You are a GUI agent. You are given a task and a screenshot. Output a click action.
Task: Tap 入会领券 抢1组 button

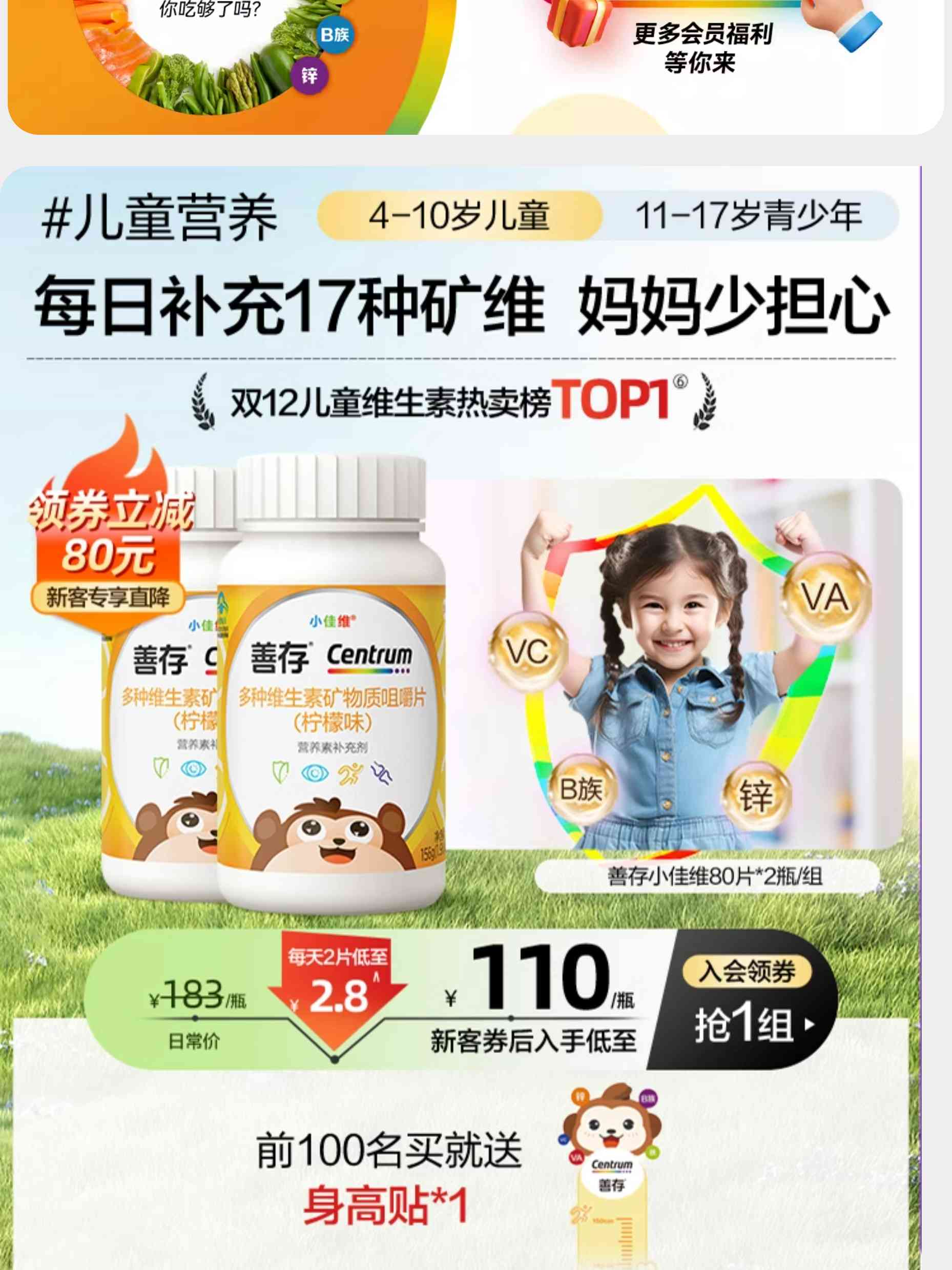(746, 1001)
